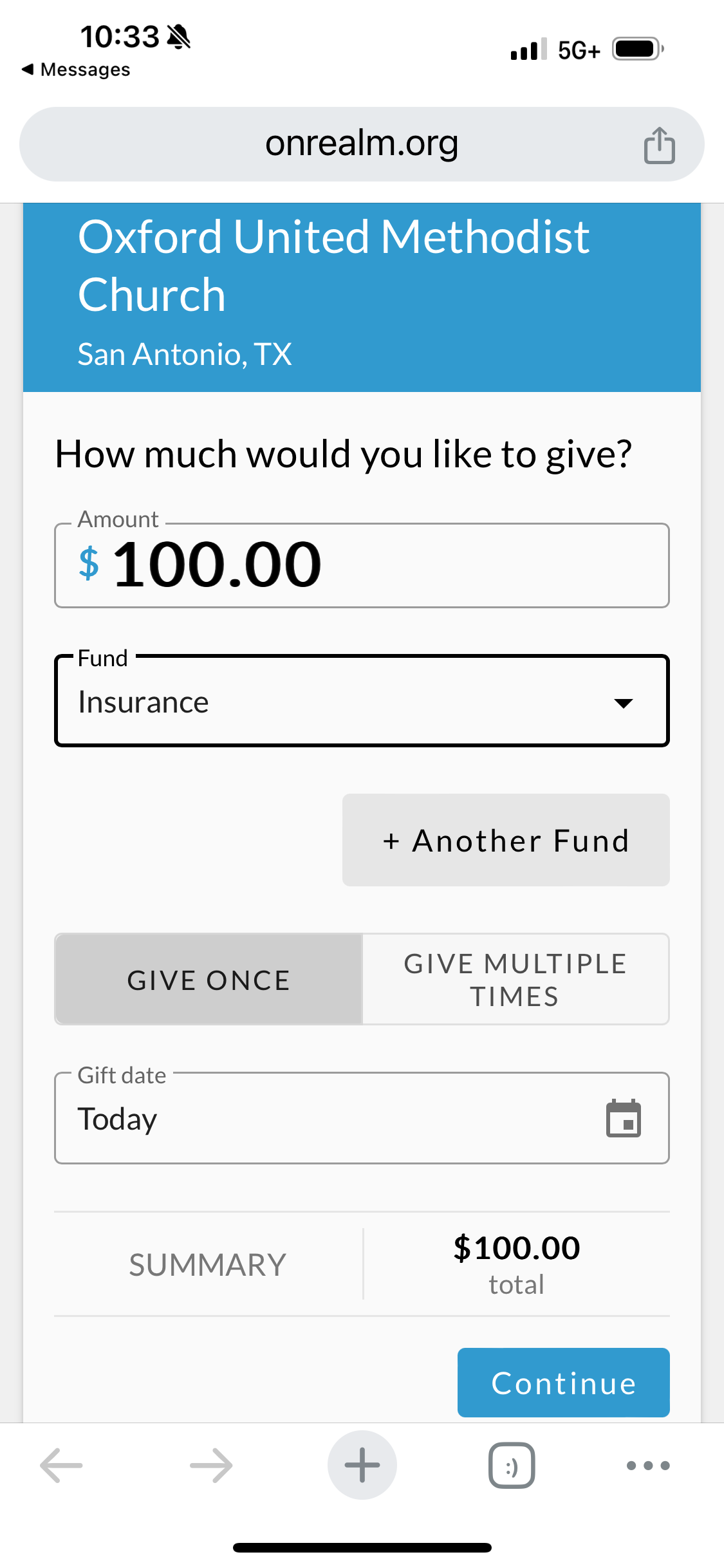Share the page via the share icon
724x1568 pixels.
point(660,145)
